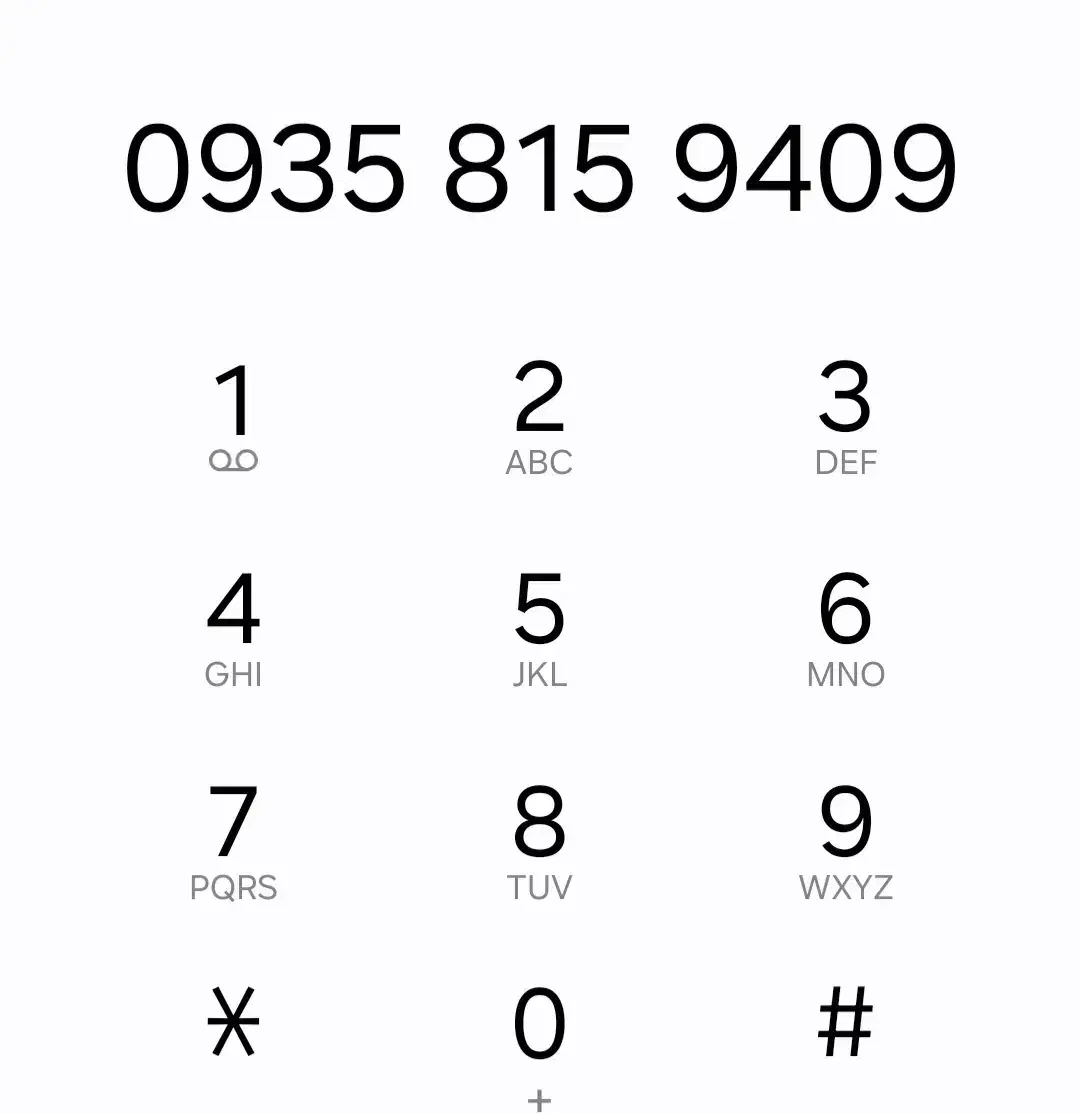Tap the 4 GHI key
1080x1114 pixels.
pyautogui.click(x=234, y=628)
